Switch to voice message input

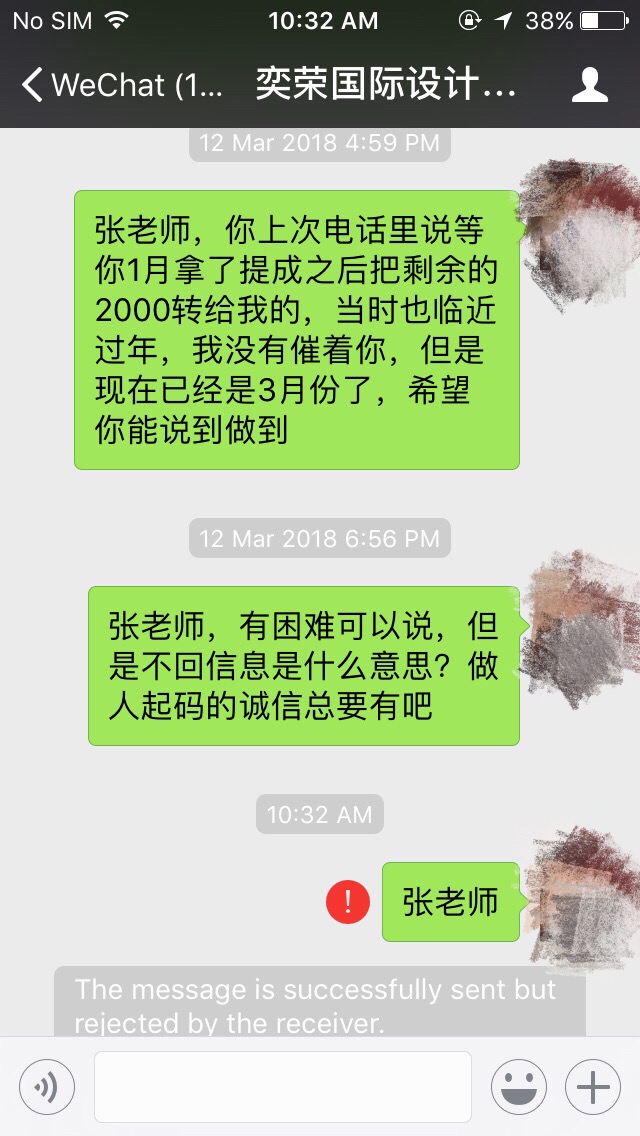47,1087
